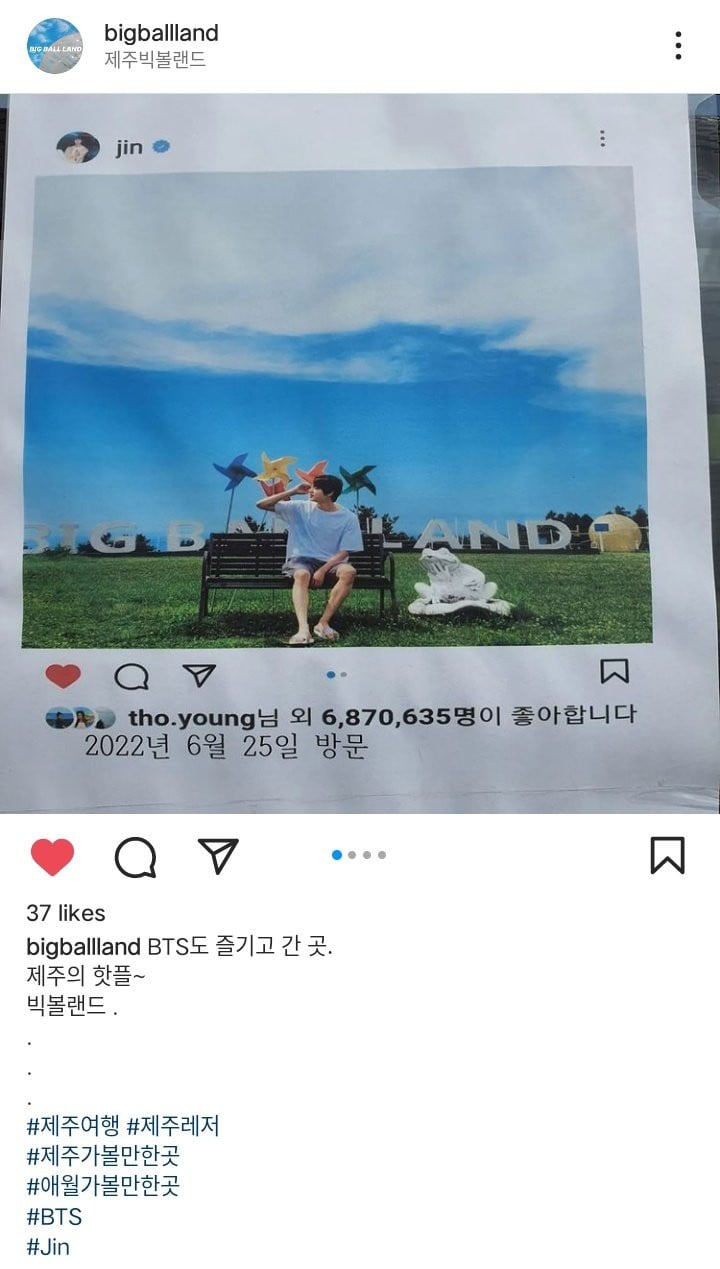
Task: Open the #제주가볼만한곳 hashtag
Action: [x=103, y=1156]
